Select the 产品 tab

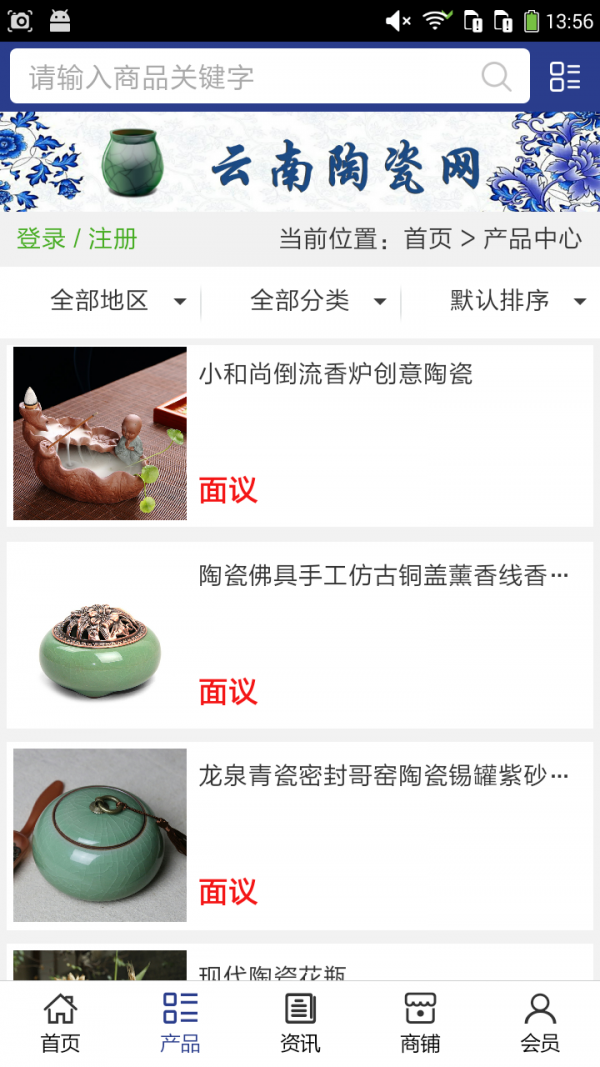pos(180,1023)
